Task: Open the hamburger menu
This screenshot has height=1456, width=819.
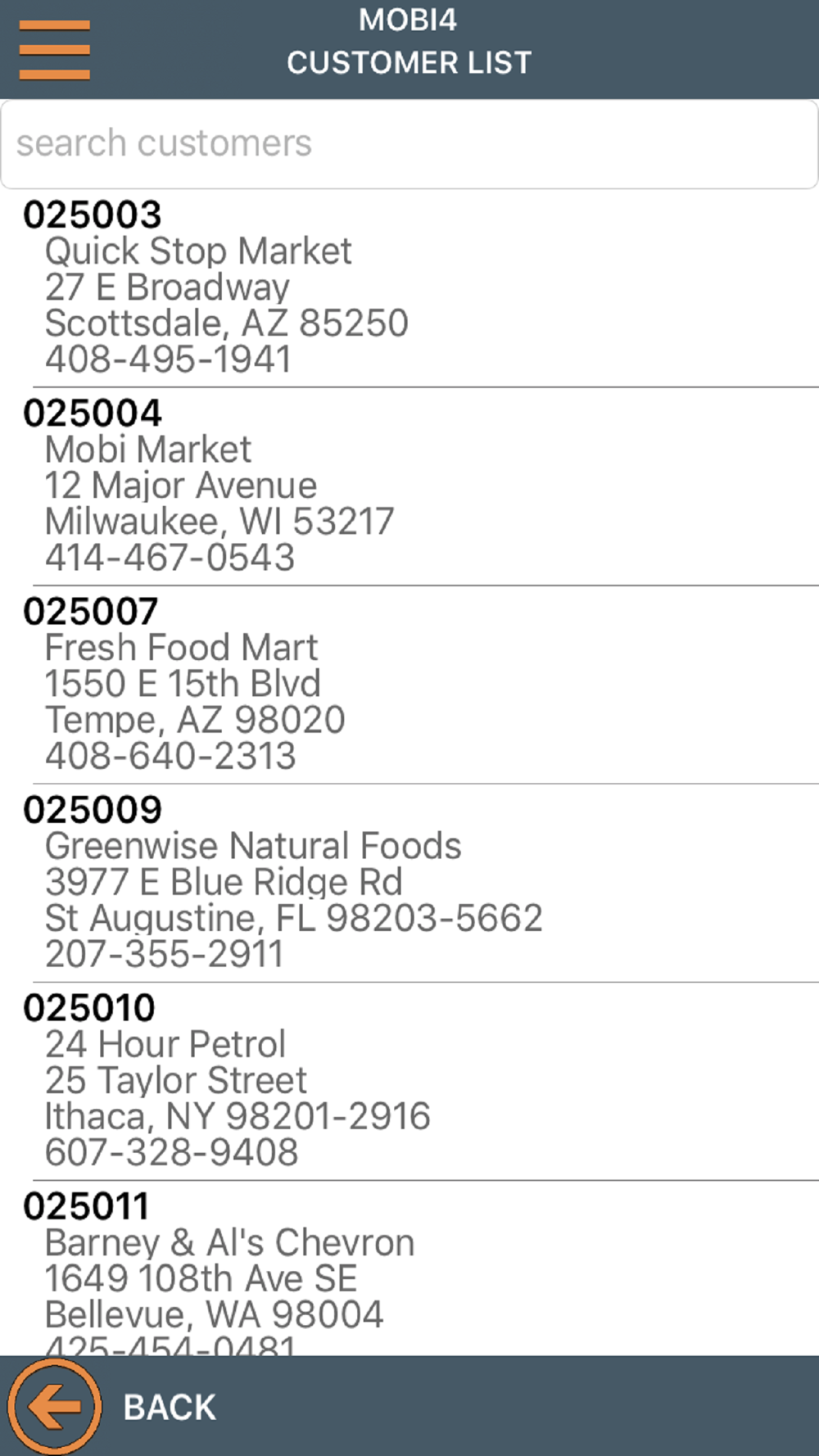Action: click(x=54, y=50)
